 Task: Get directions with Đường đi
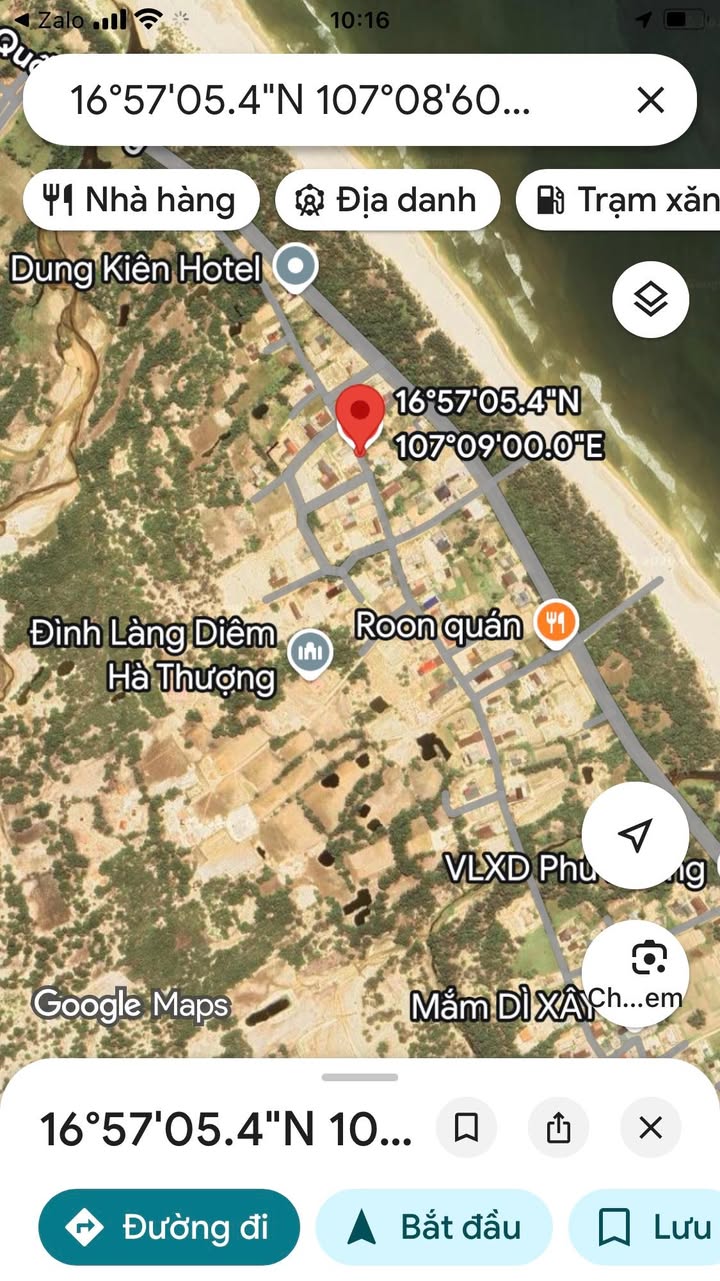[169, 1227]
